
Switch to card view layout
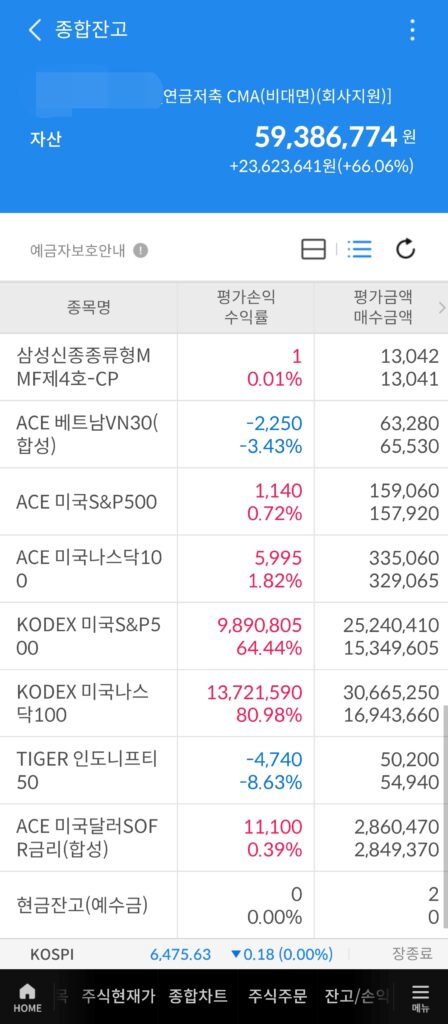coord(313,249)
